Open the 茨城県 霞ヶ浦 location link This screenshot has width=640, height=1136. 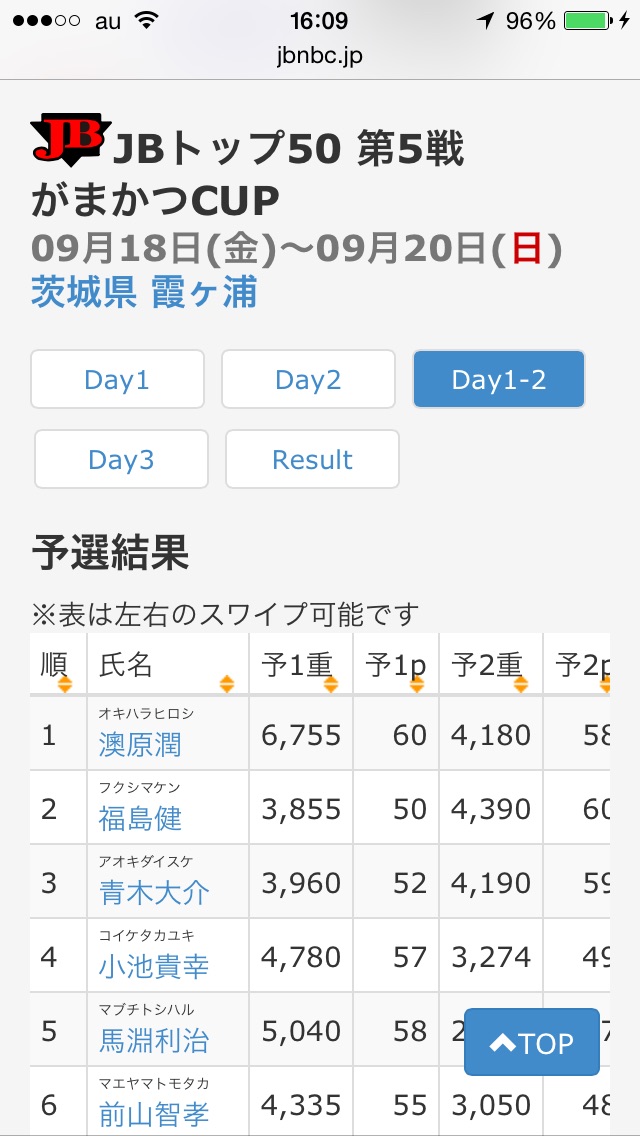click(x=144, y=292)
